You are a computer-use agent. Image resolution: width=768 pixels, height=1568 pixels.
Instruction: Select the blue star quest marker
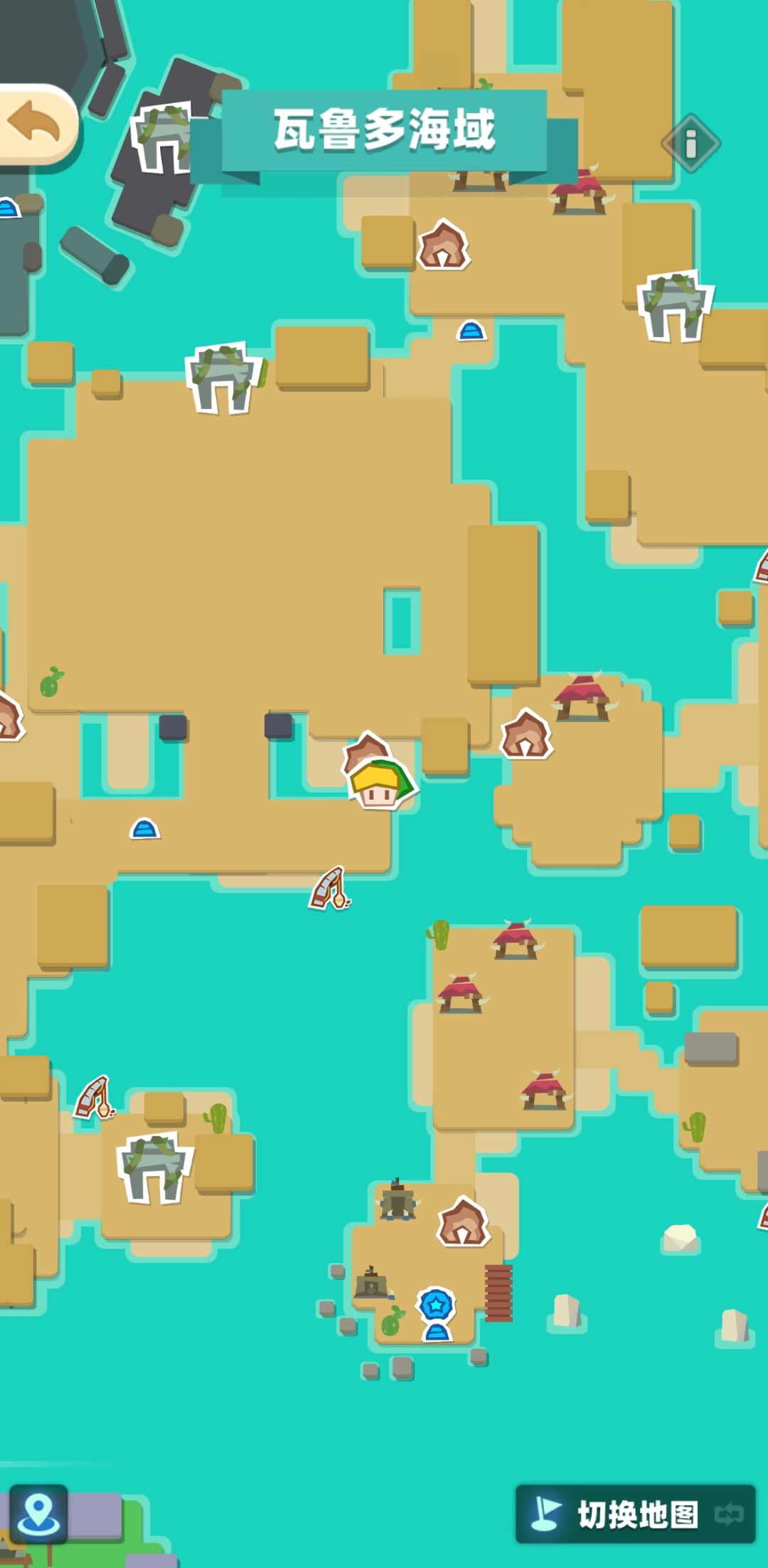pyautogui.click(x=436, y=1305)
